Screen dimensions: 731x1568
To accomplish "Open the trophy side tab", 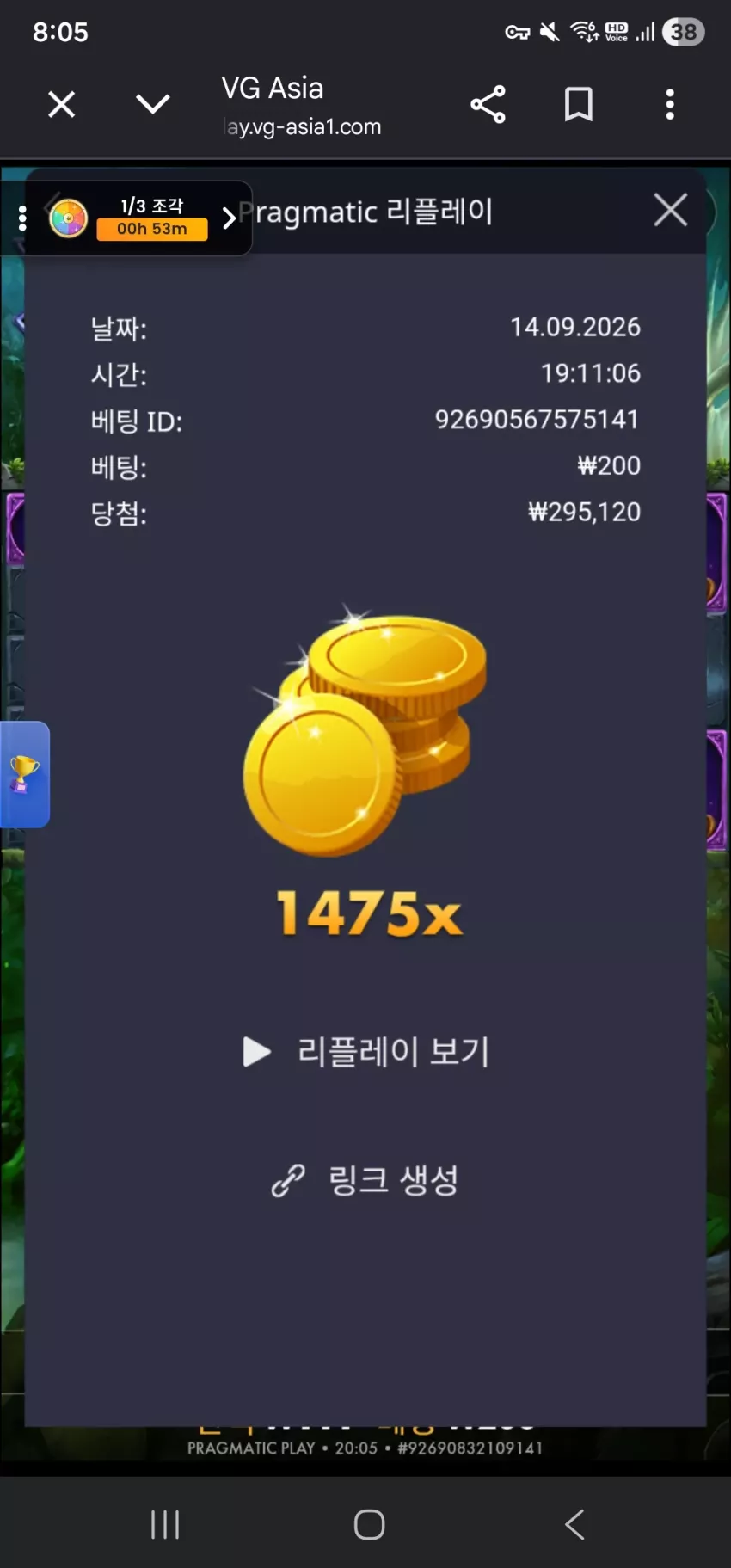I will (x=24, y=774).
